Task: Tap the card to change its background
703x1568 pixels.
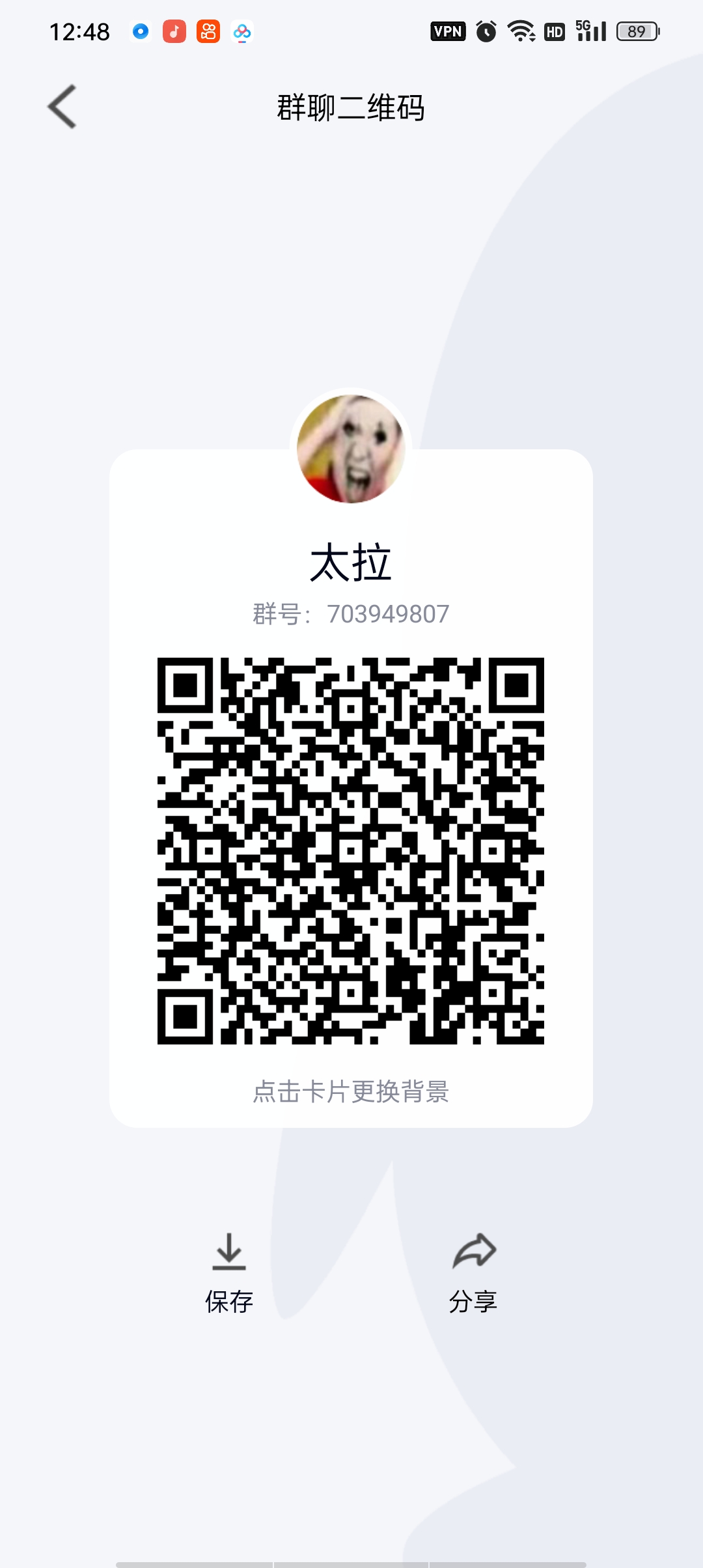Action: click(351, 1091)
